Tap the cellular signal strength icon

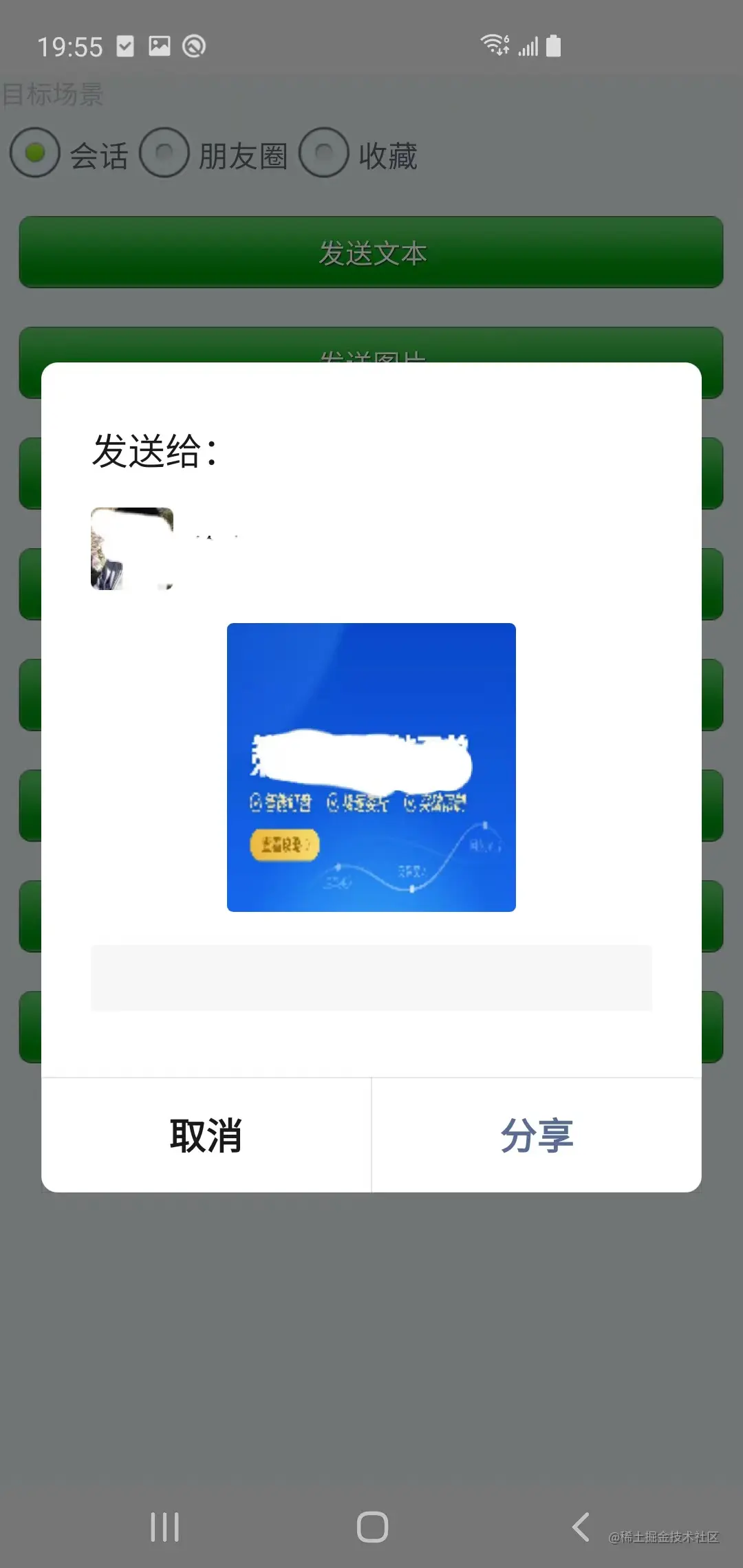(x=530, y=46)
